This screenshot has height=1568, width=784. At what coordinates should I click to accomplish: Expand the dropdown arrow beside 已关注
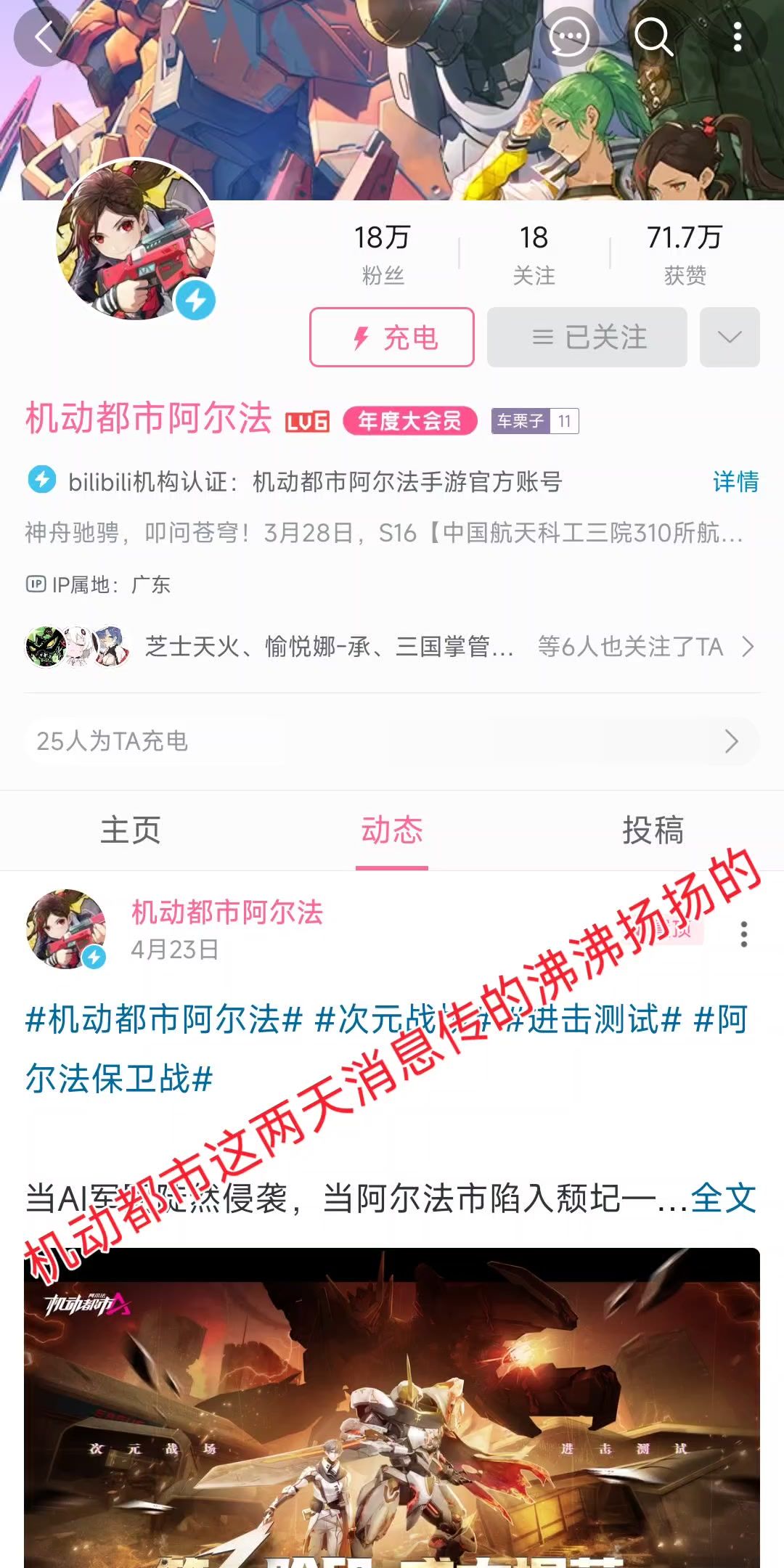click(x=730, y=337)
